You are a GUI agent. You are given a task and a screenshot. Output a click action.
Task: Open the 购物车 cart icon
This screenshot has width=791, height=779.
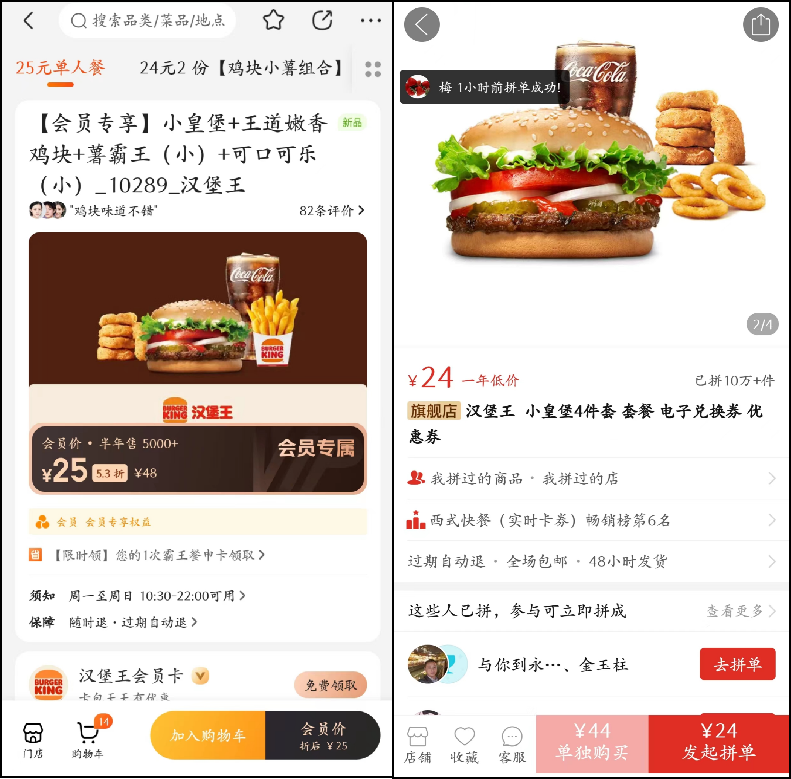[x=88, y=739]
